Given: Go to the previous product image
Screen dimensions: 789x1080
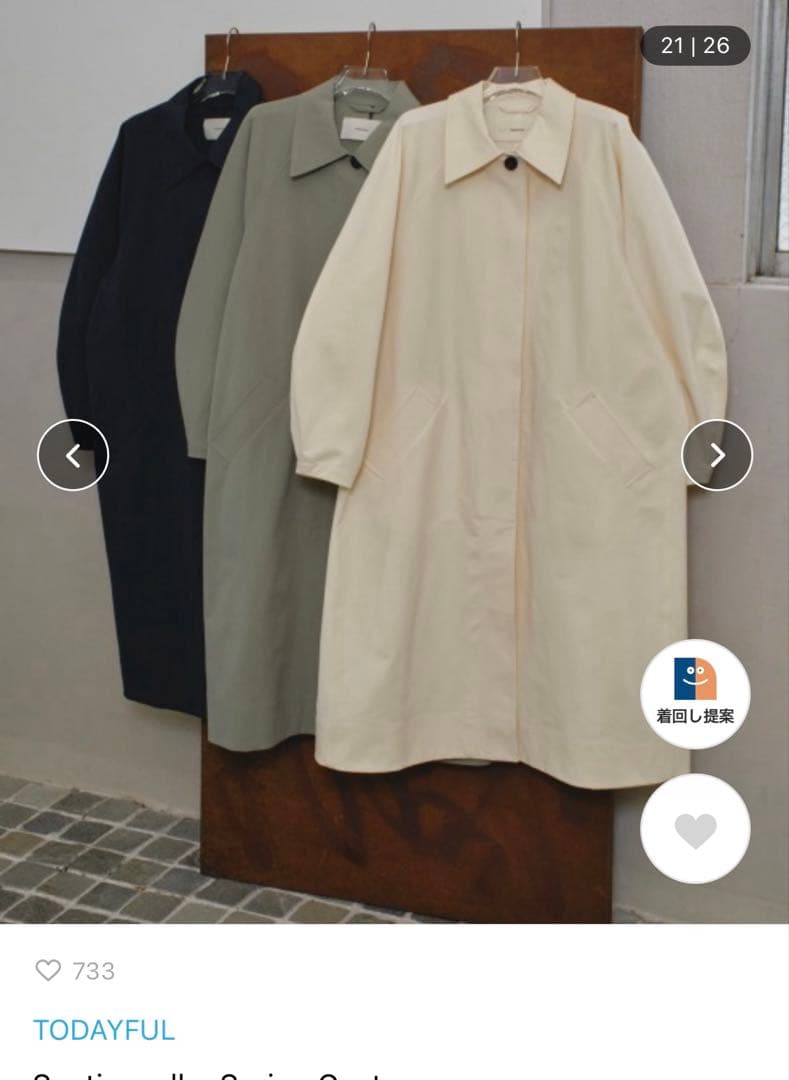Looking at the screenshot, I should click(73, 455).
